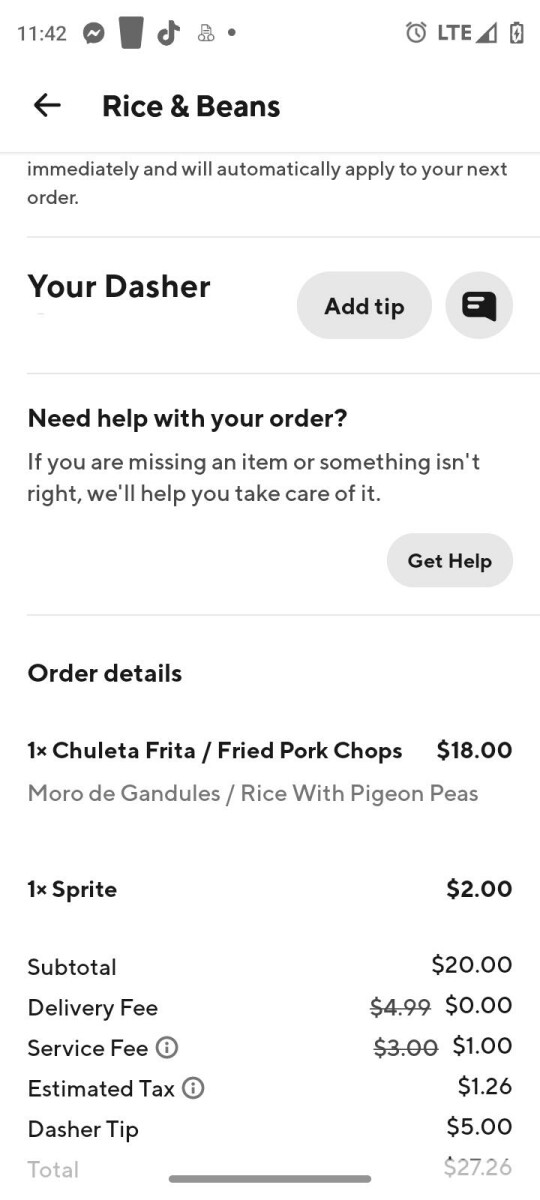Add a tip for your Dasher
This screenshot has height=1200, width=540.
[364, 306]
